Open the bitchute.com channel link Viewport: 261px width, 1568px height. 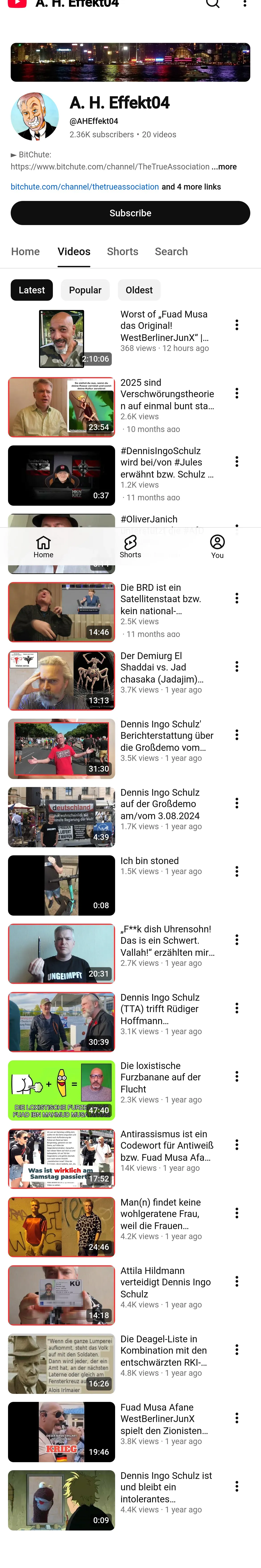85,187
